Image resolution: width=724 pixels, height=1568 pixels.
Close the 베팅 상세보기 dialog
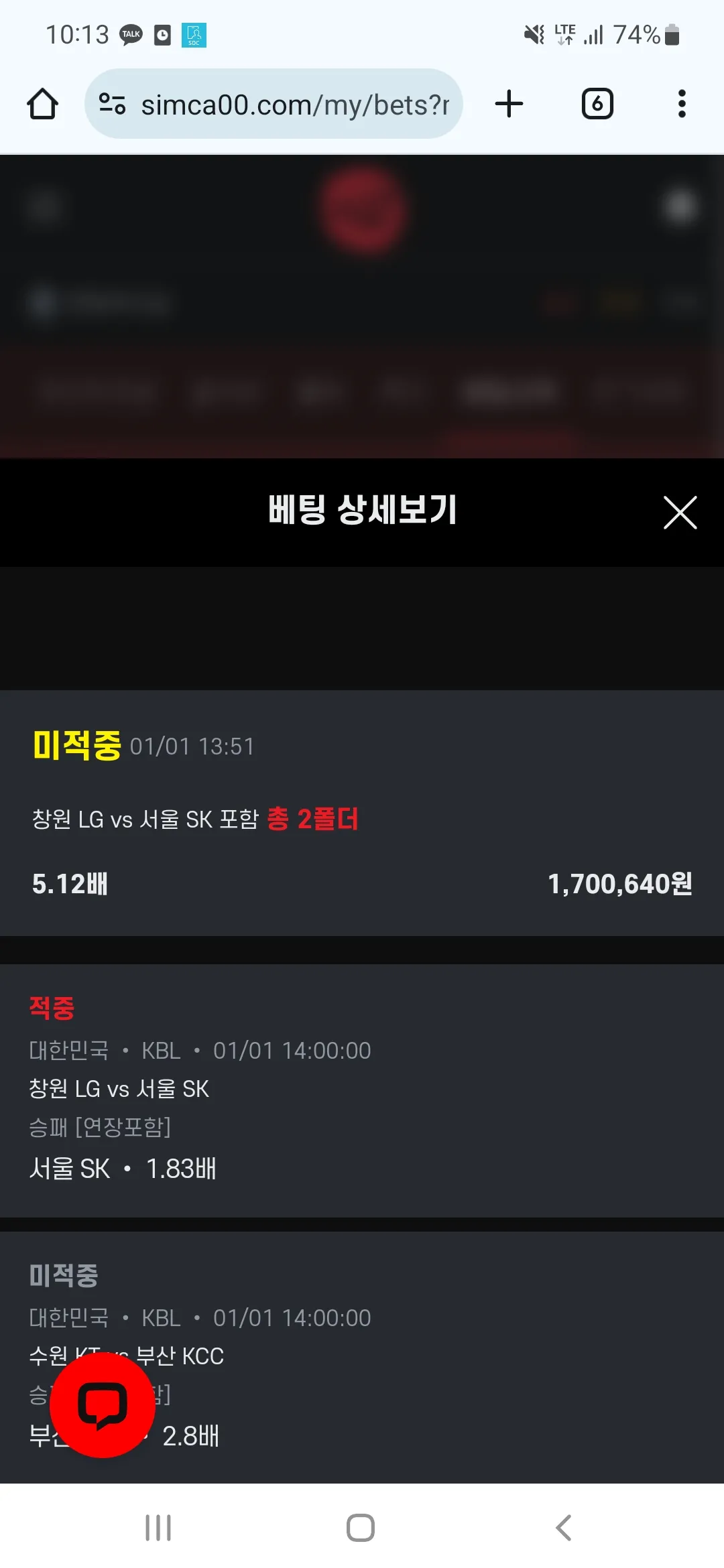pyautogui.click(x=680, y=513)
